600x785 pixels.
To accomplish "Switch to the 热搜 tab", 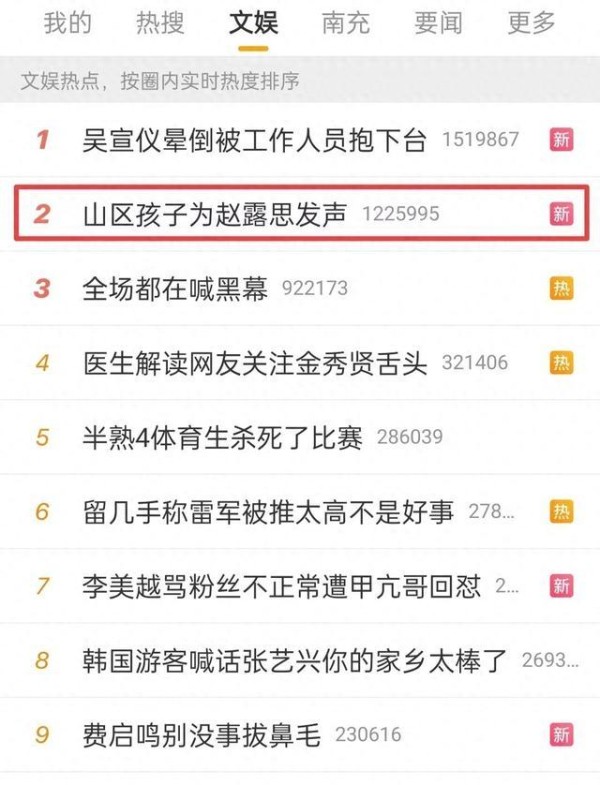I will [160, 23].
